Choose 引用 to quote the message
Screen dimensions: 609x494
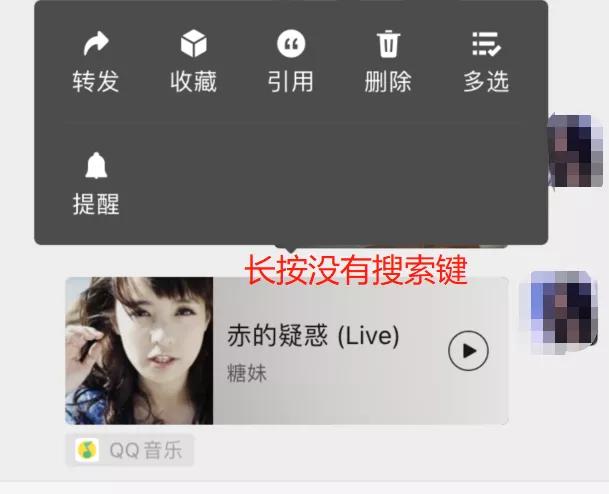(x=290, y=61)
